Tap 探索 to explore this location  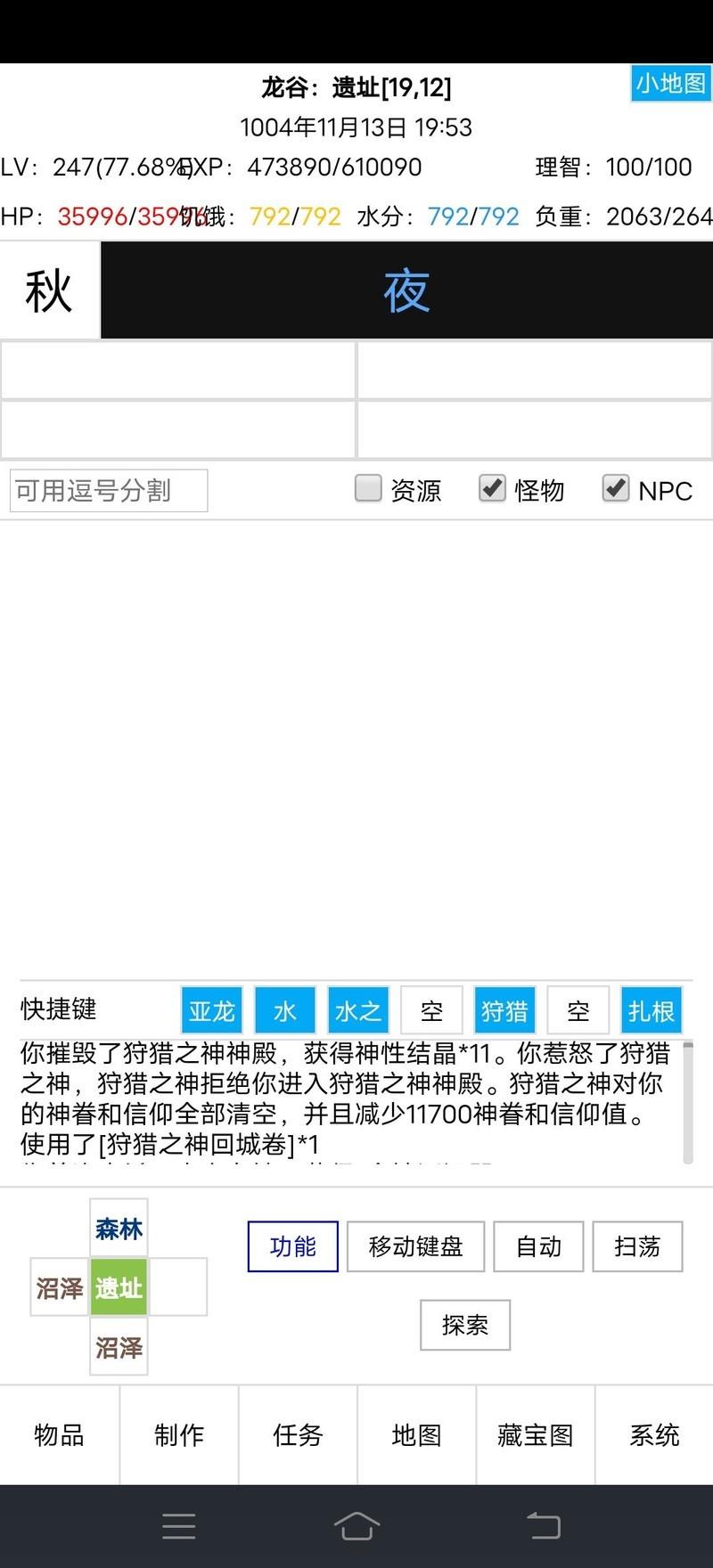(x=464, y=1325)
